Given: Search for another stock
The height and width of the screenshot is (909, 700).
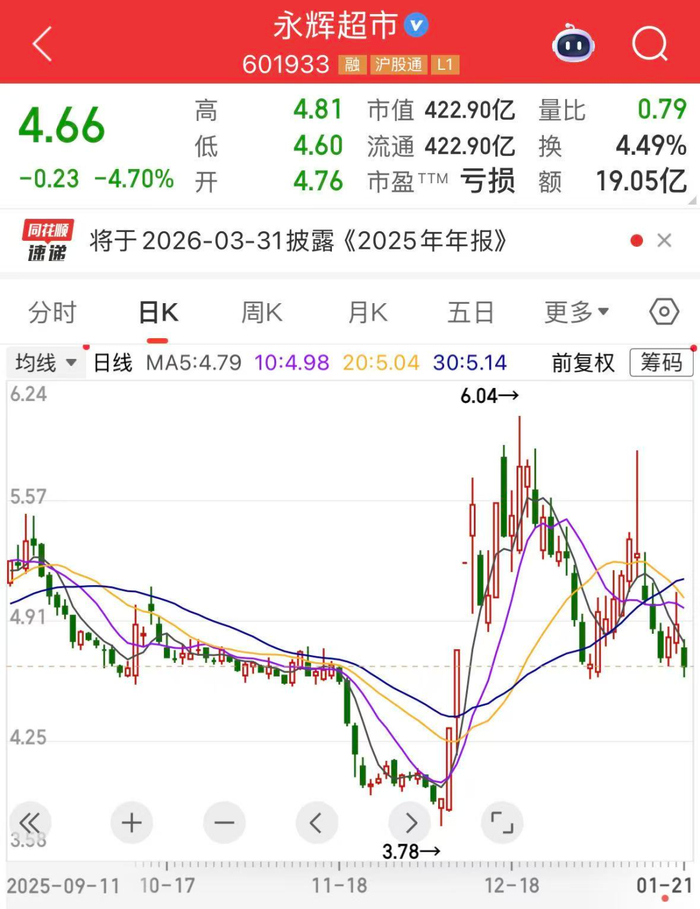Looking at the screenshot, I should click(649, 44).
